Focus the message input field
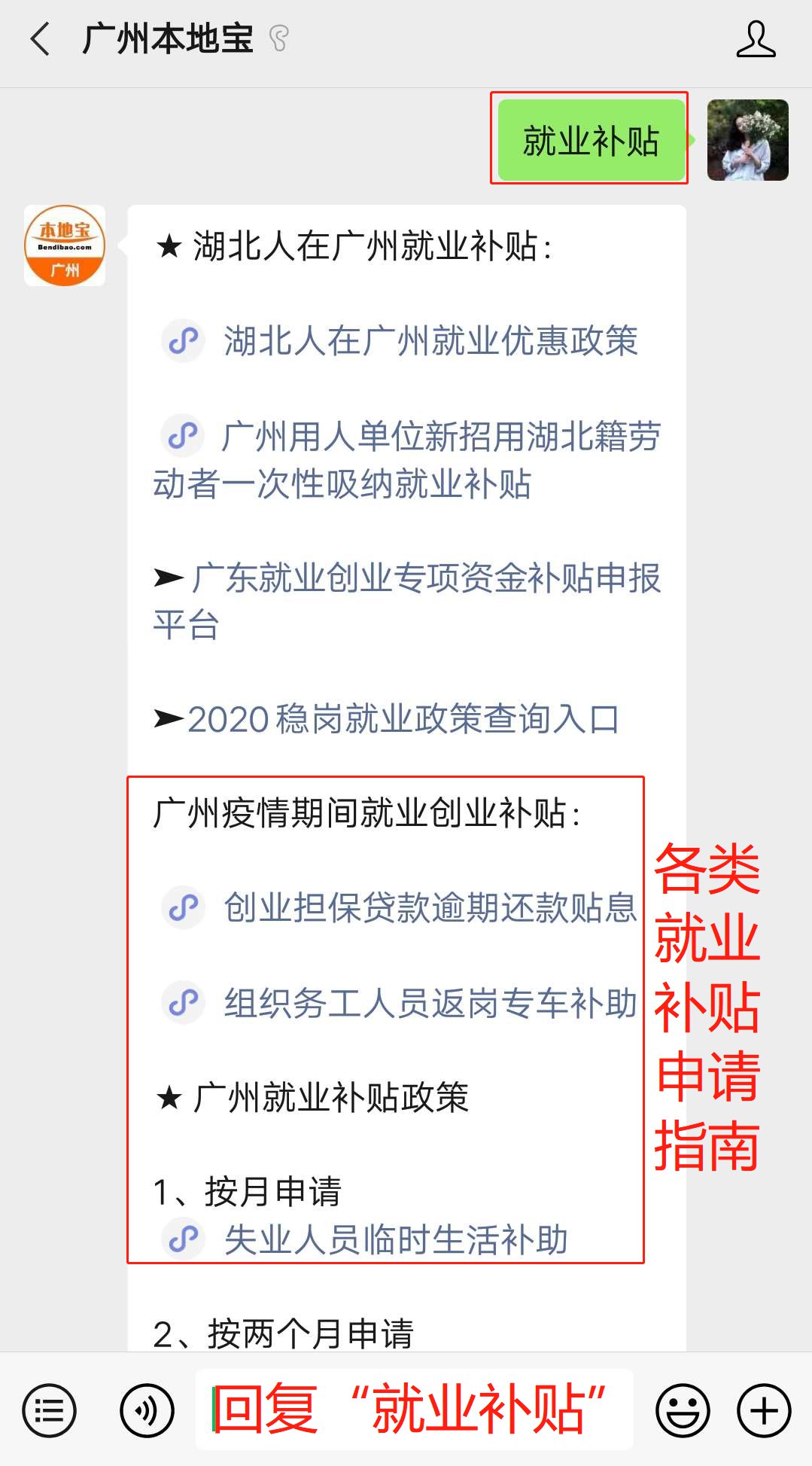The image size is (812, 1466). pos(414,1410)
